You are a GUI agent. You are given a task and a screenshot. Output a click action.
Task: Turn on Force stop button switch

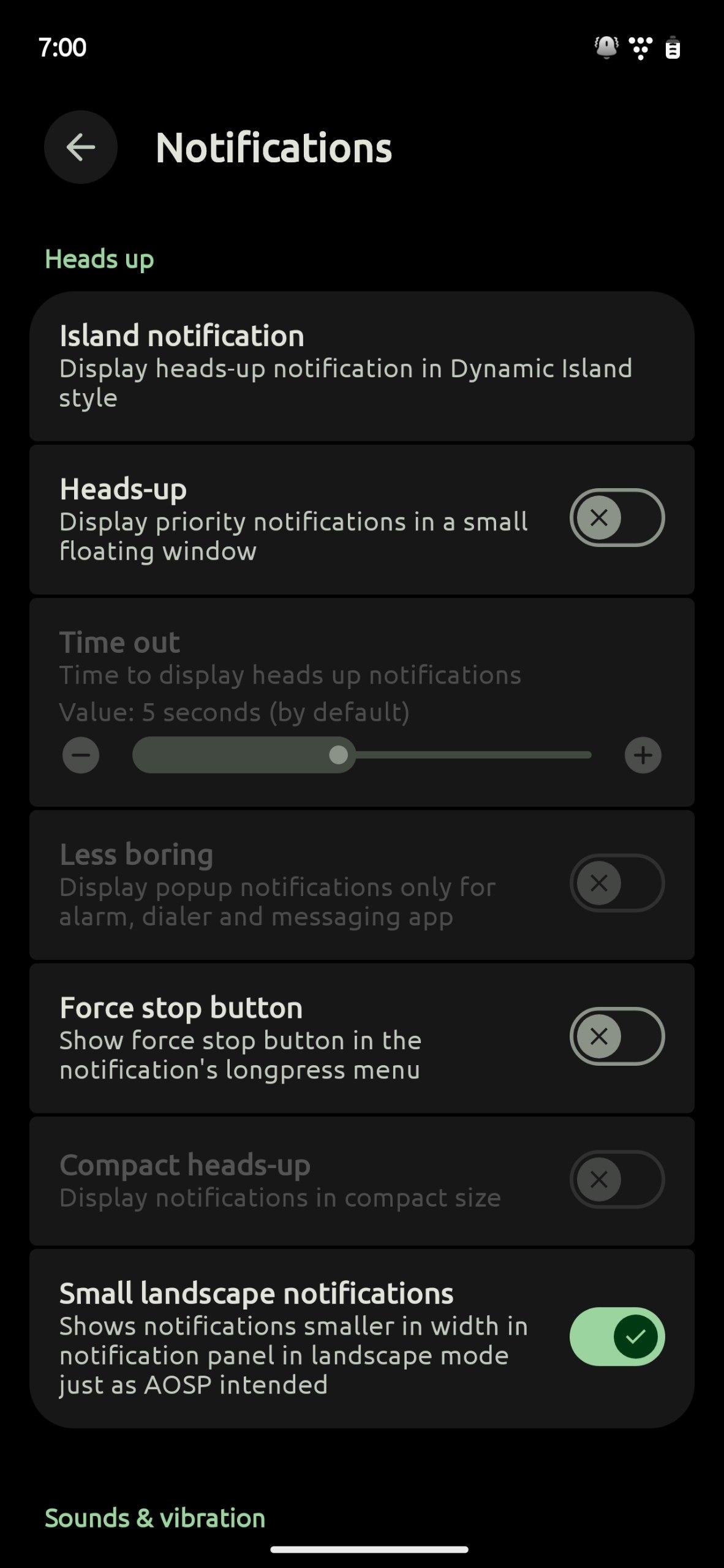(616, 1036)
